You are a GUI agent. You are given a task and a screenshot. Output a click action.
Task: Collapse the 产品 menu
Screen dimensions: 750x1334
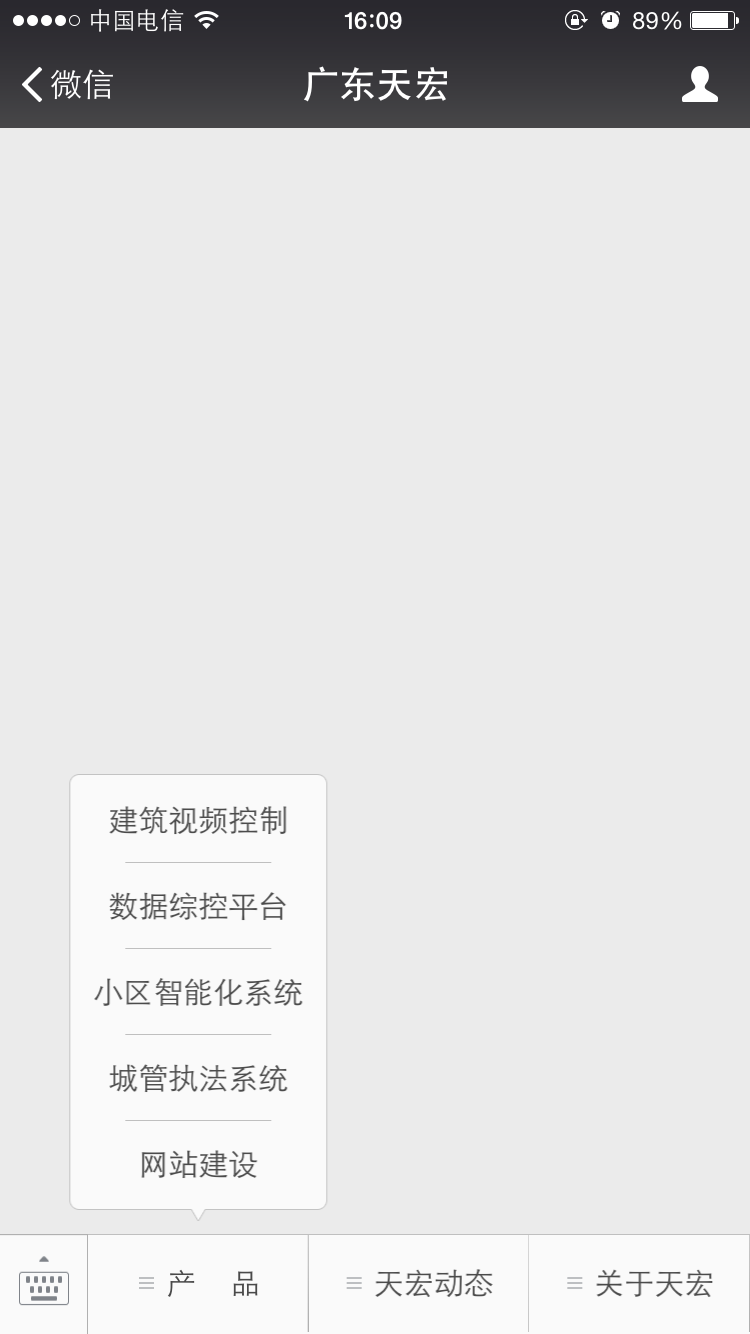(x=198, y=1284)
